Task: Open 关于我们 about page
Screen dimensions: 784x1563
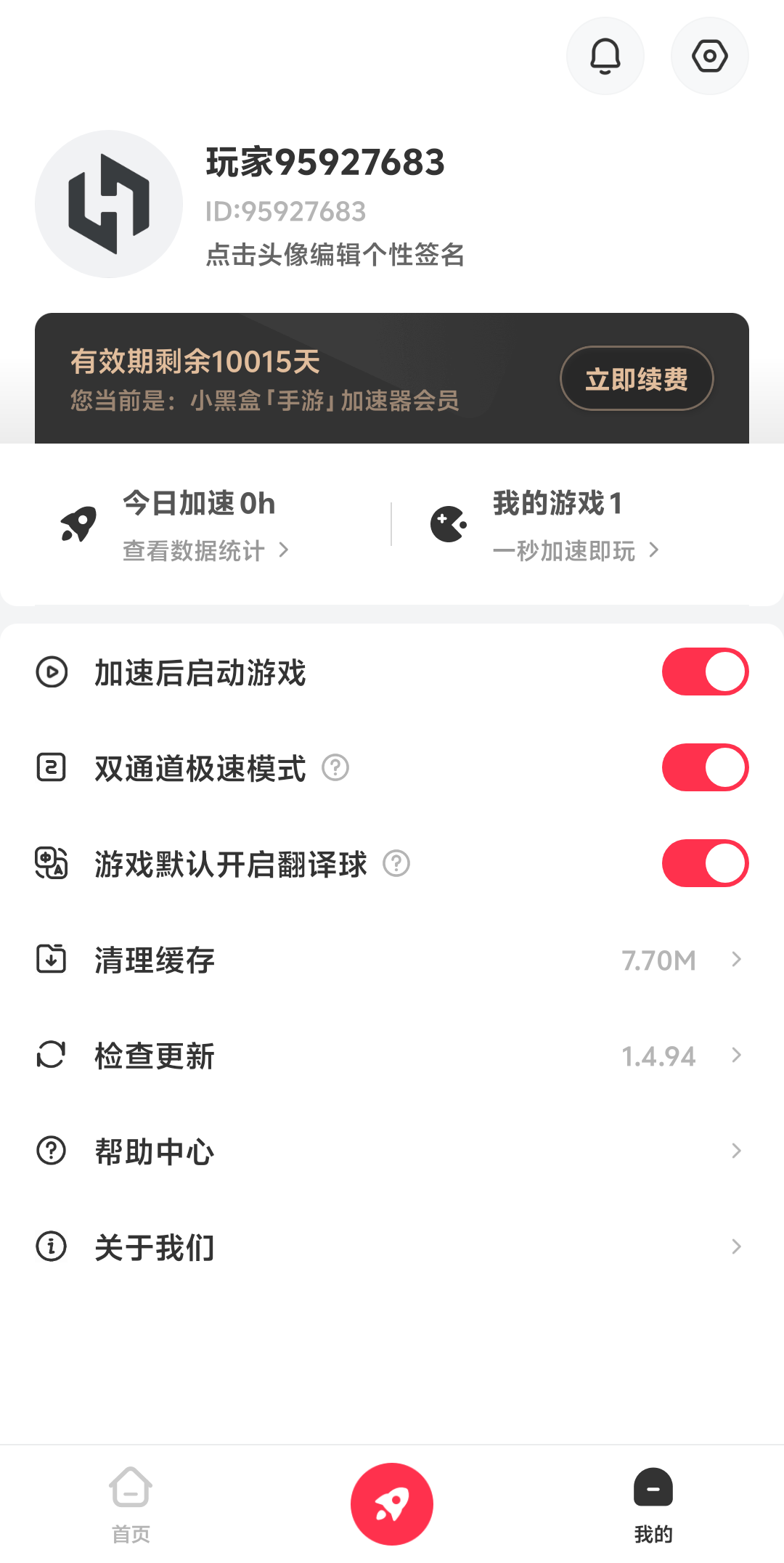Action: (x=392, y=1247)
